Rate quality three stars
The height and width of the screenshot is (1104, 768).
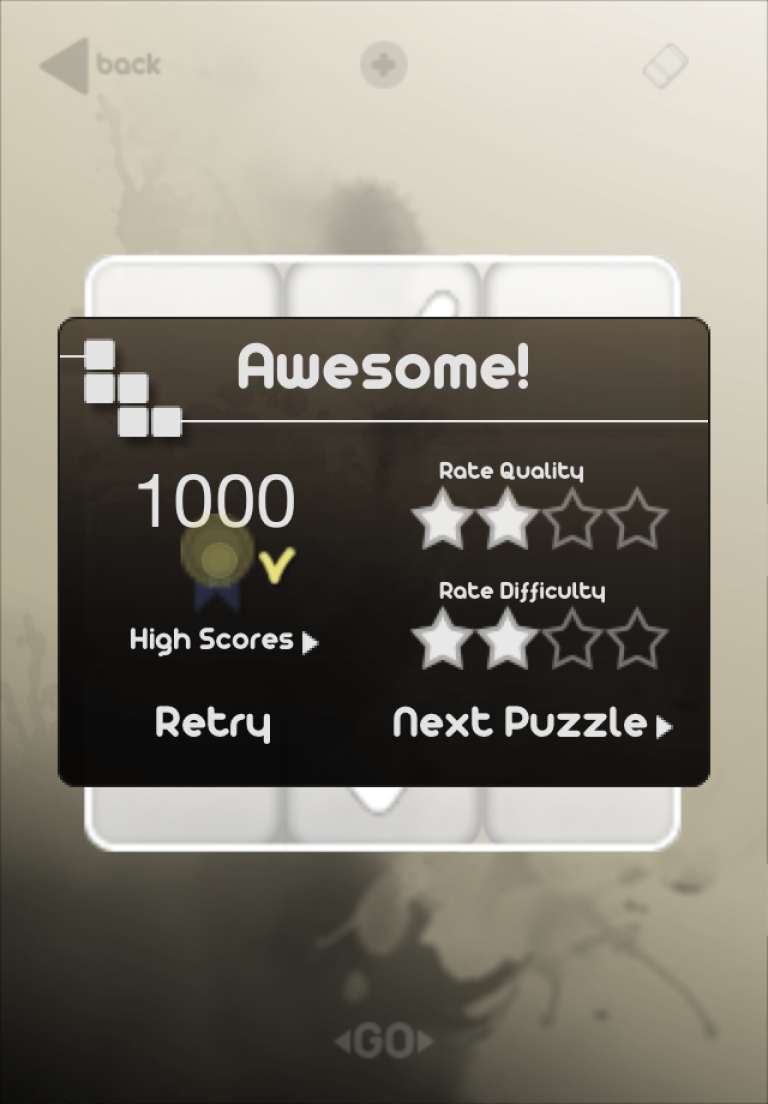coord(573,519)
